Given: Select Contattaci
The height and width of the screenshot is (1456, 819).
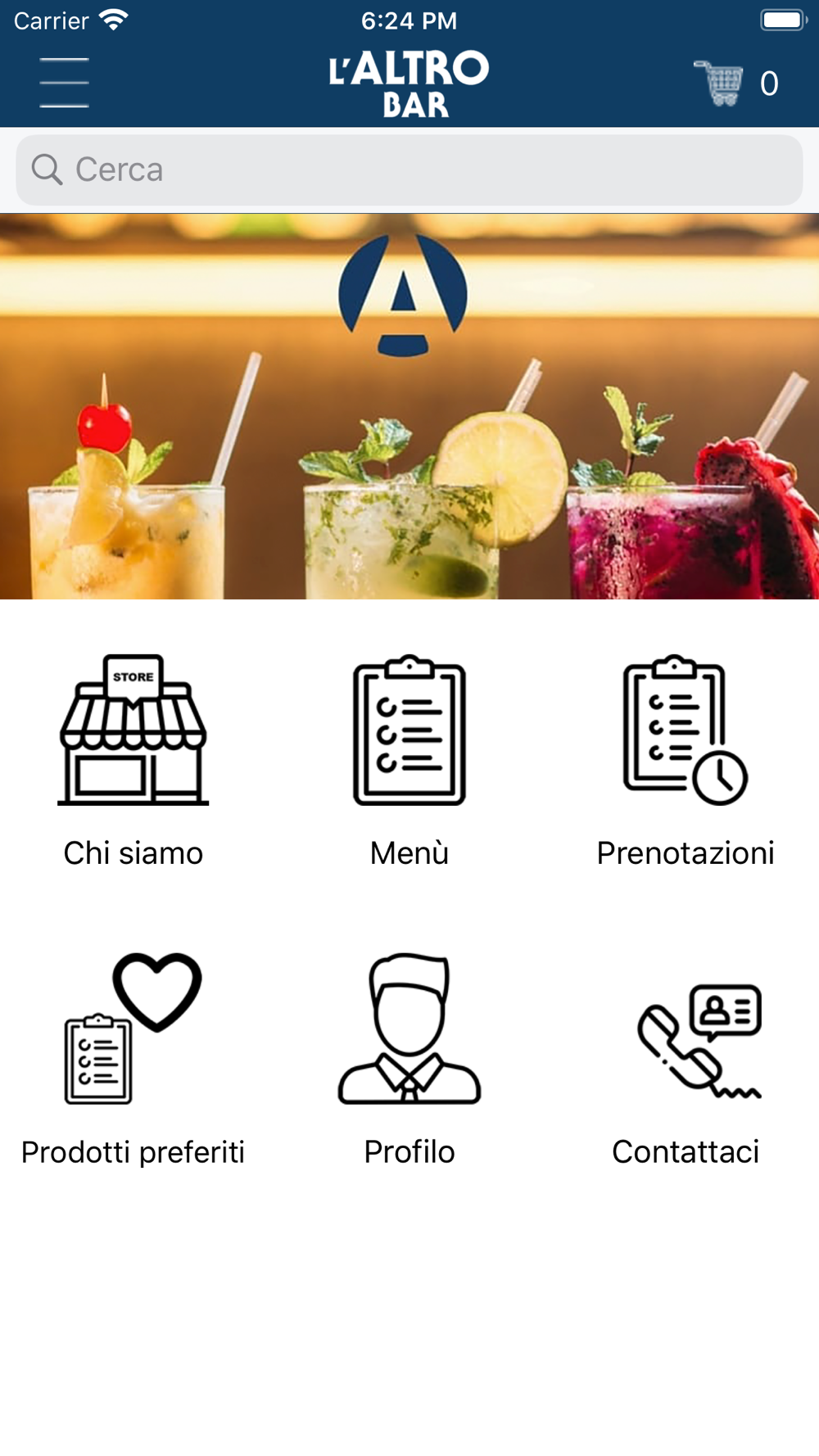Looking at the screenshot, I should (x=686, y=1060).
